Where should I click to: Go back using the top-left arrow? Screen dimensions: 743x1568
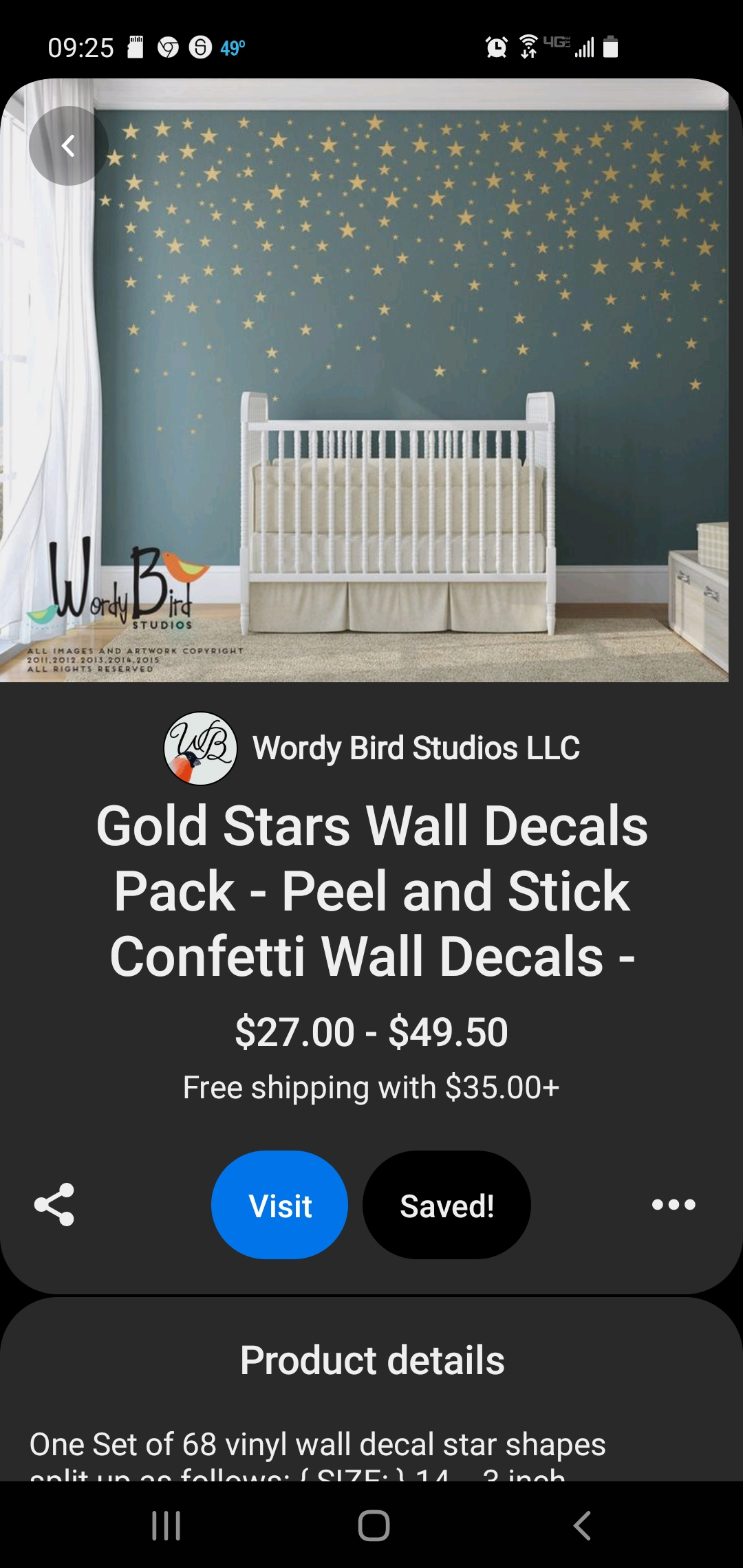(x=68, y=146)
